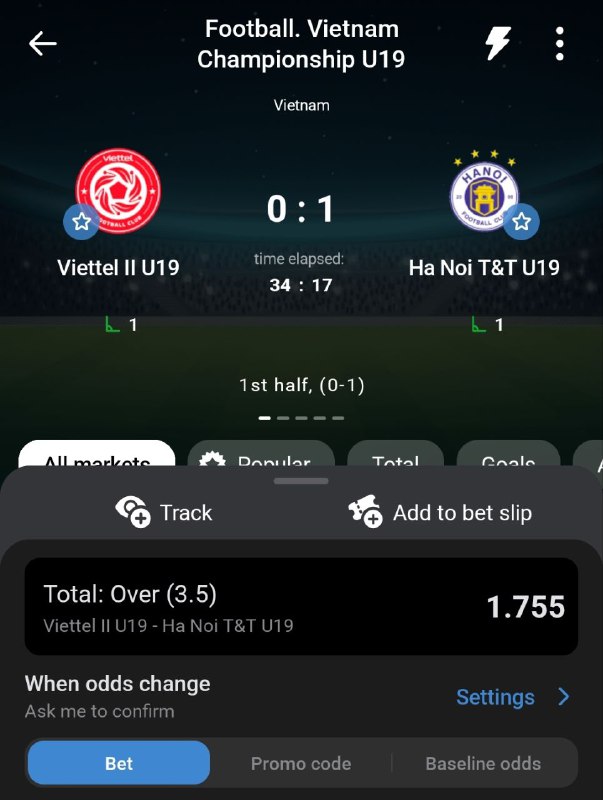Open the three-dot overflow menu
This screenshot has width=603, height=800.
(559, 44)
